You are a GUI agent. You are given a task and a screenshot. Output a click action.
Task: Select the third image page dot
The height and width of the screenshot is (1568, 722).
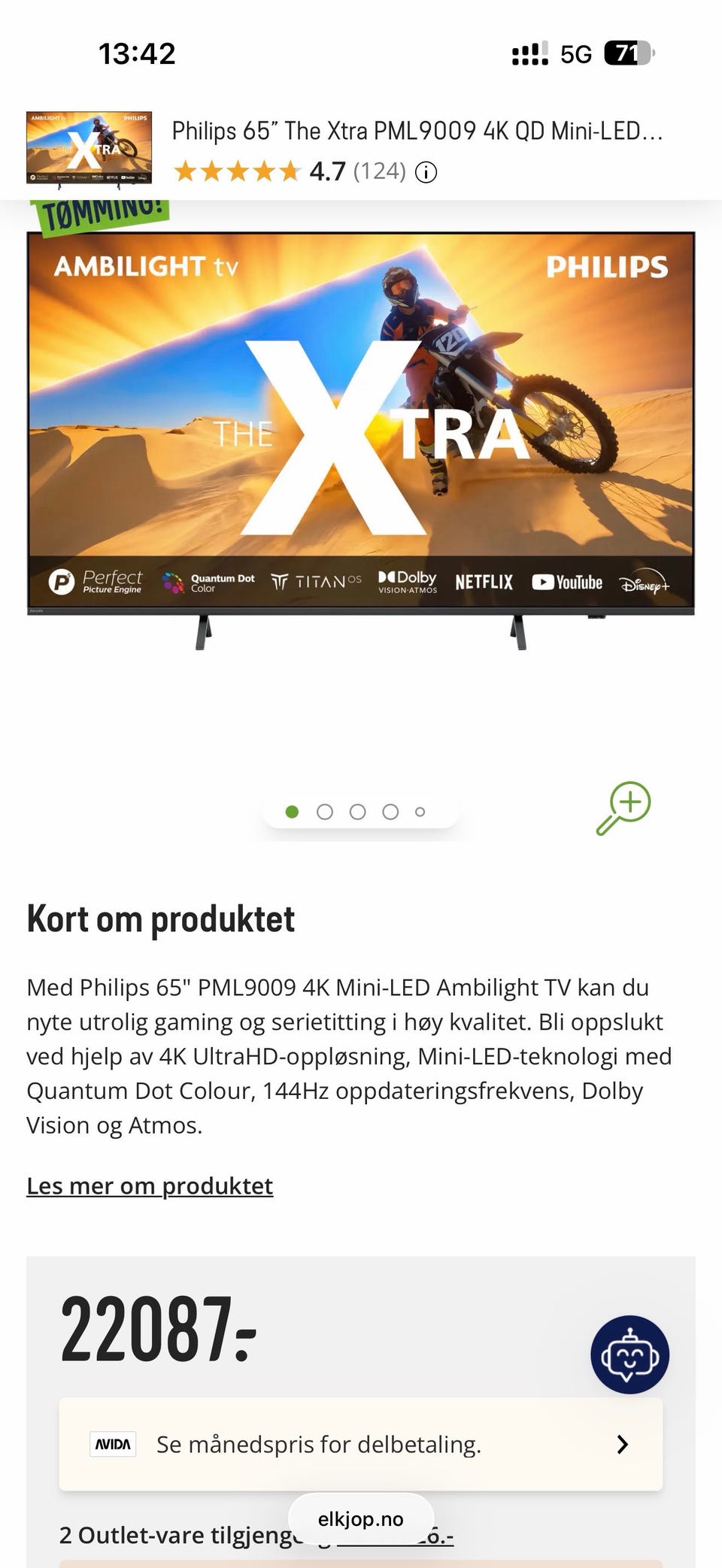358,812
